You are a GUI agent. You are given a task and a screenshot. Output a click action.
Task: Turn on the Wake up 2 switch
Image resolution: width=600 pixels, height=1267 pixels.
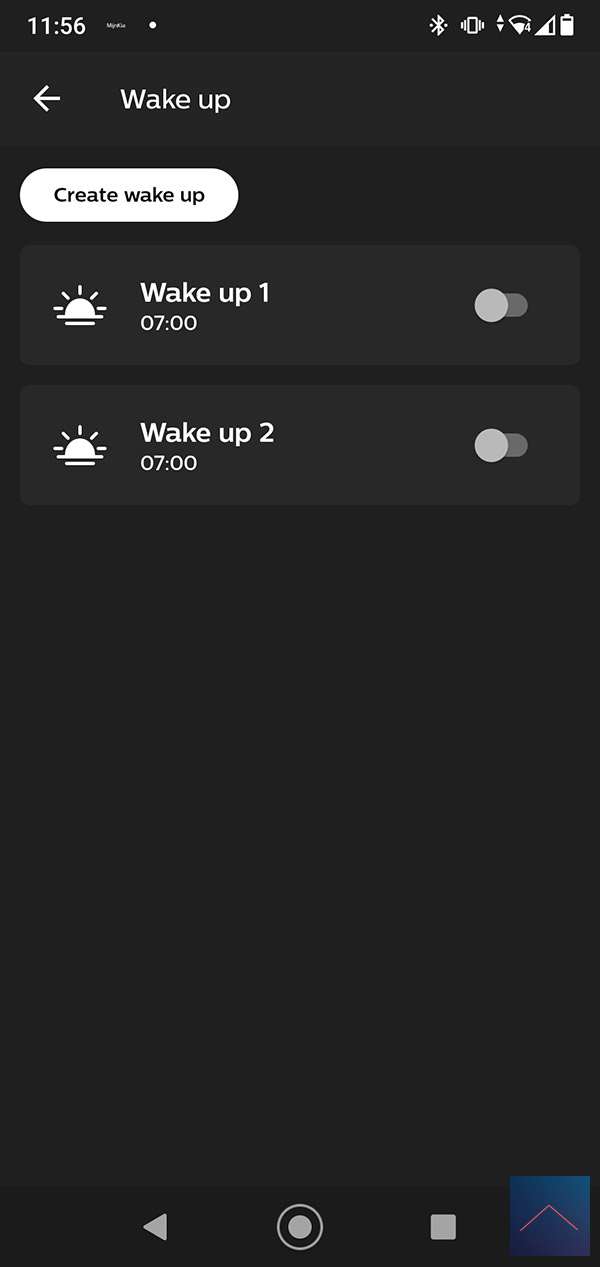pos(500,445)
